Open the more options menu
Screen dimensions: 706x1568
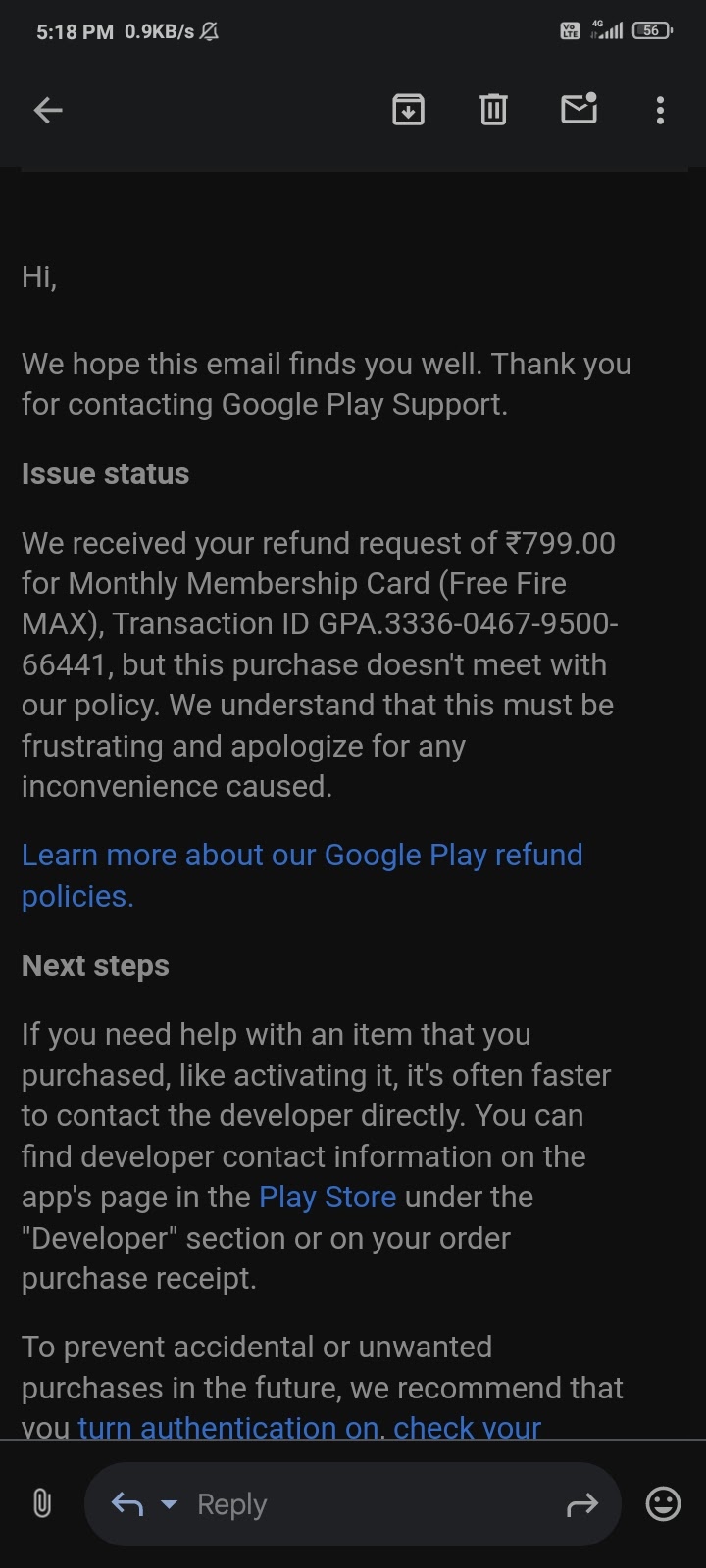[x=660, y=110]
